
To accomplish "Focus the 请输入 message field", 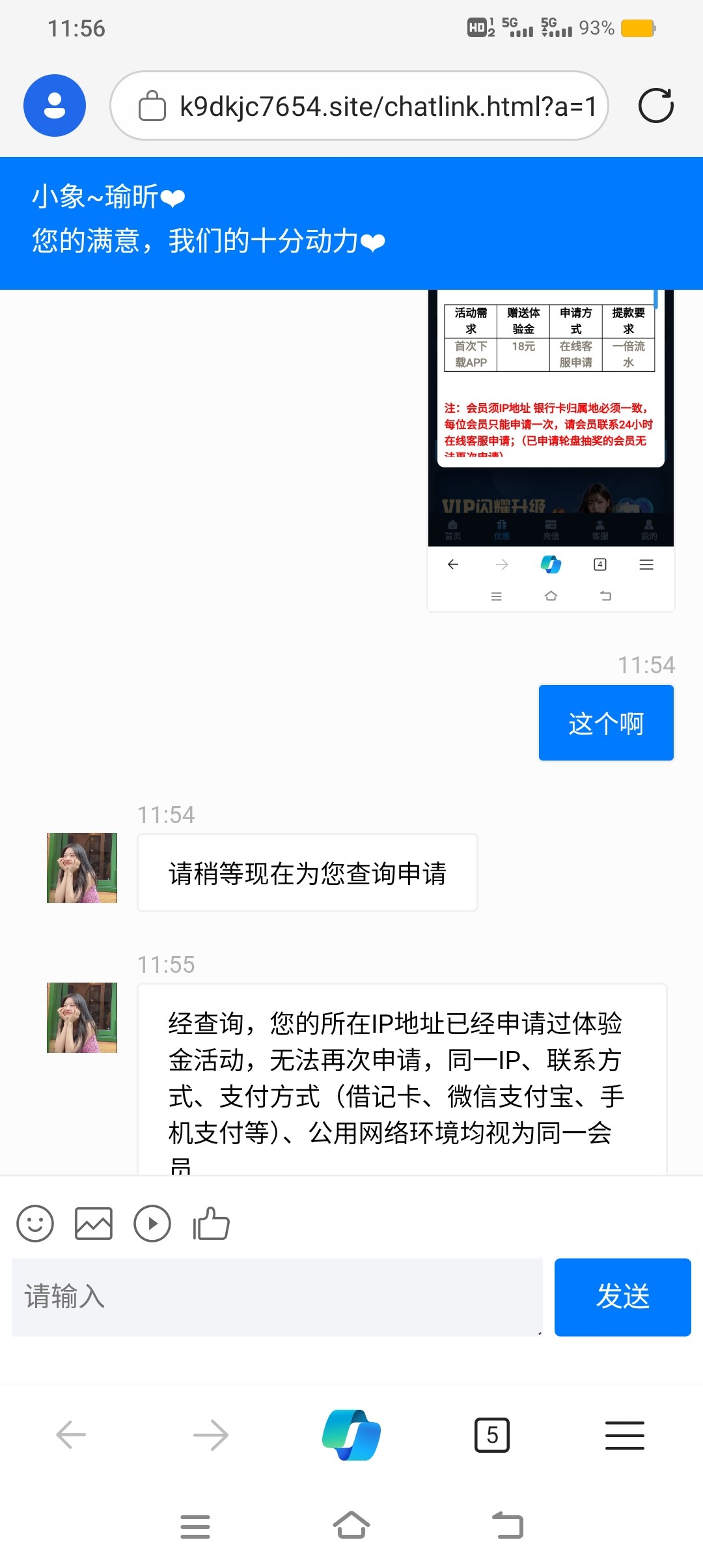I will [277, 1297].
